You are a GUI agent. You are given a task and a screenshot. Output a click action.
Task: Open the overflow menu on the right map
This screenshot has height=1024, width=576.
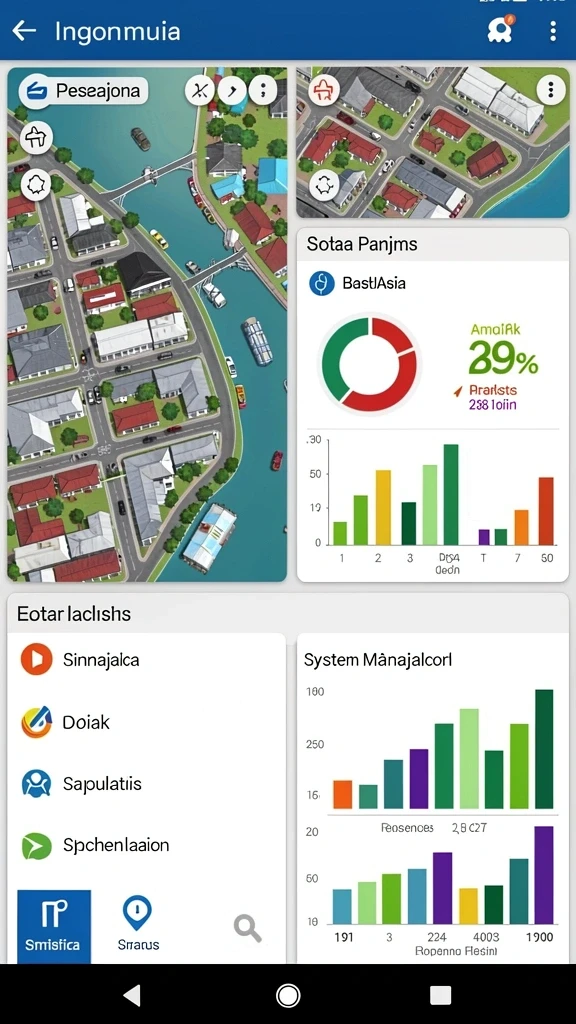pos(551,90)
